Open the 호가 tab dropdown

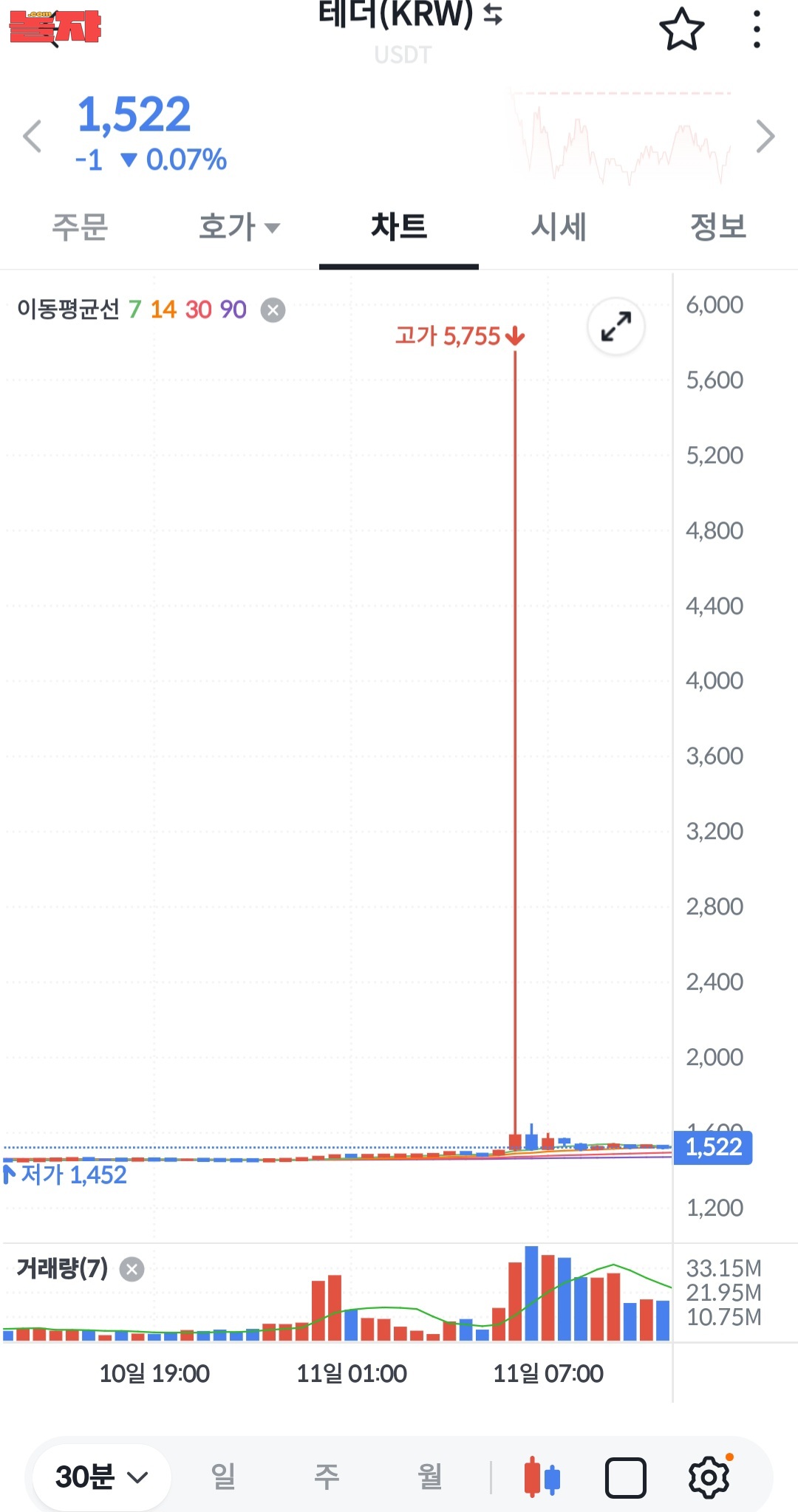pos(239,227)
